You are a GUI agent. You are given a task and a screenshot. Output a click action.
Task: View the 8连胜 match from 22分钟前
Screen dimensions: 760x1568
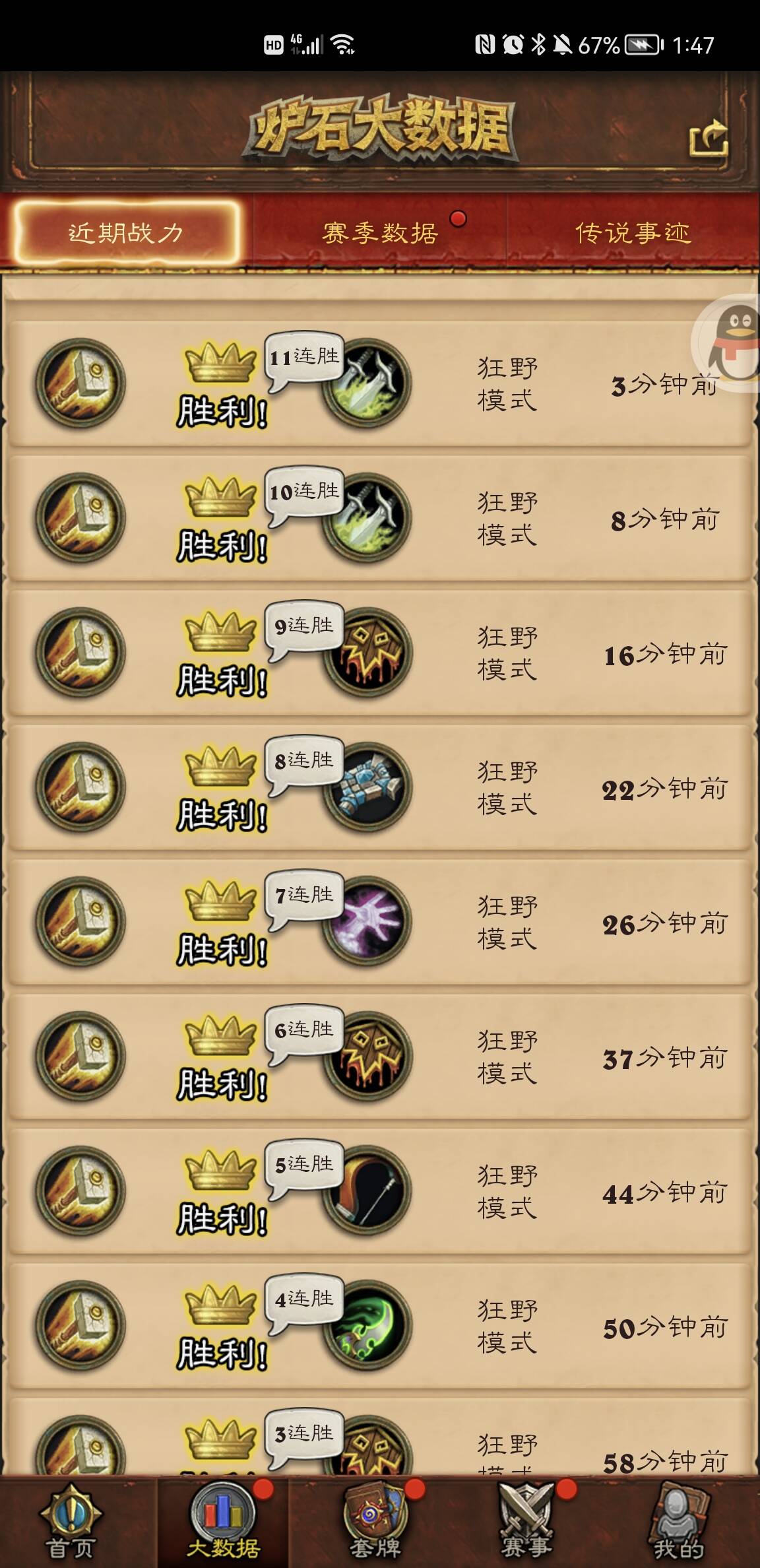coord(380,788)
